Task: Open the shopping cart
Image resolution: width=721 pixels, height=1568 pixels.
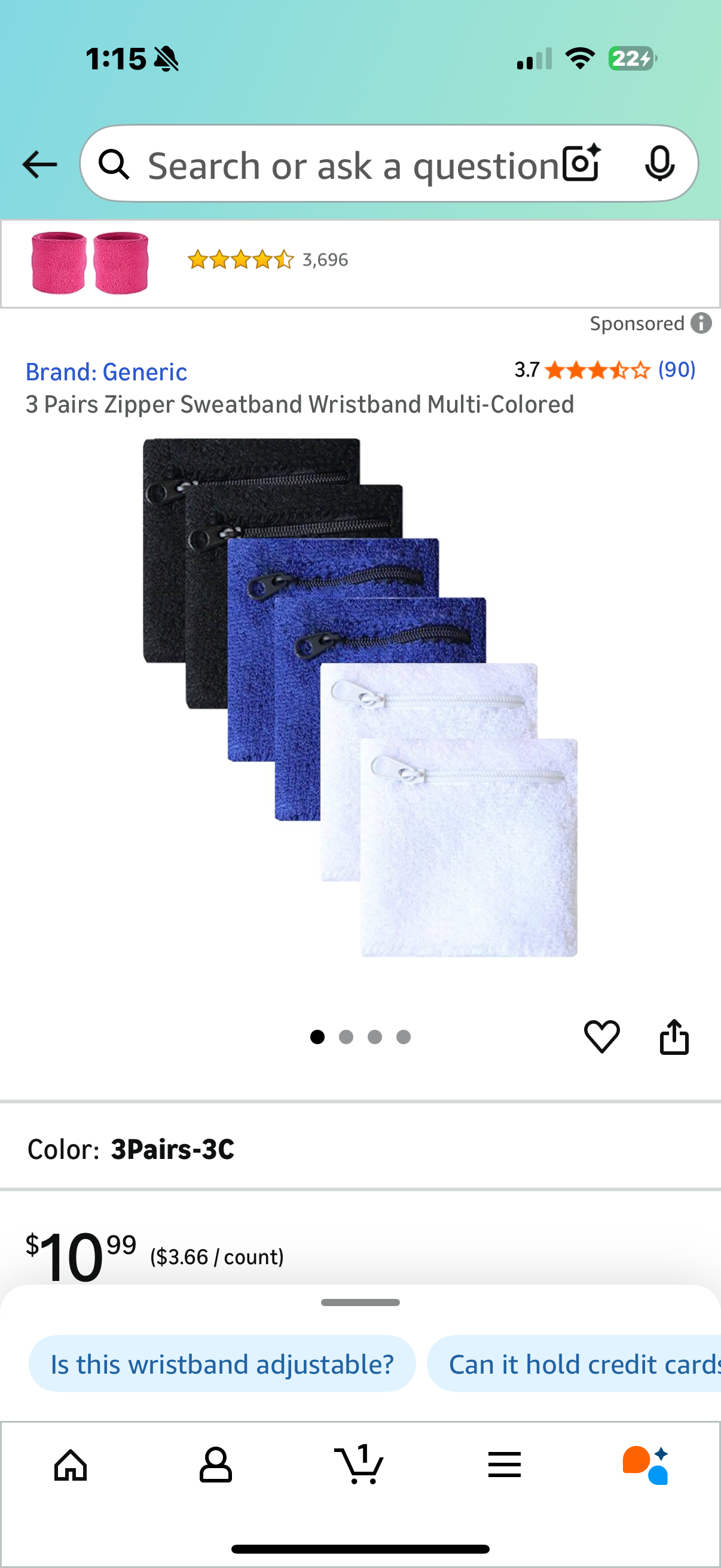Action: pyautogui.click(x=359, y=1465)
